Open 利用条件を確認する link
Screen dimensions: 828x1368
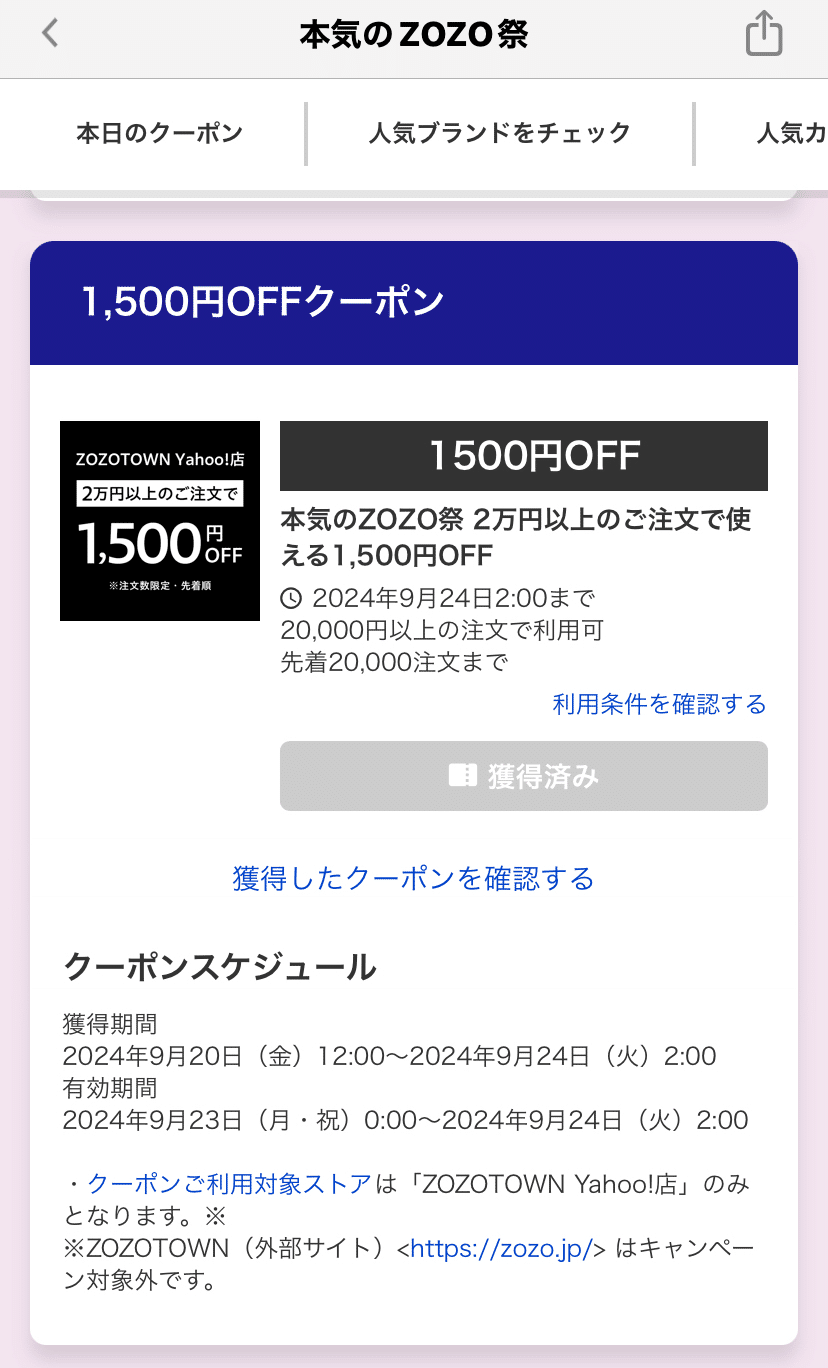pos(658,704)
